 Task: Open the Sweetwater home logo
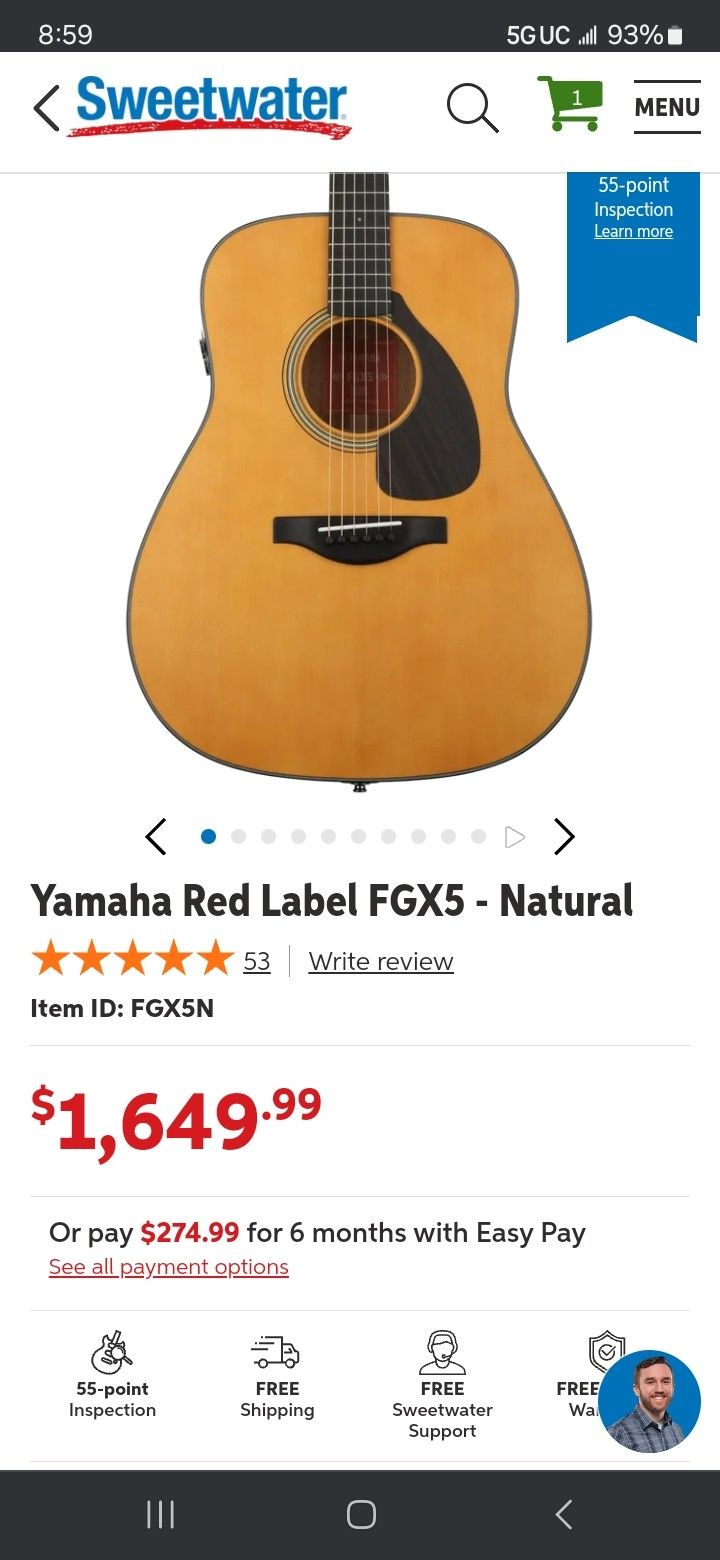click(x=211, y=105)
